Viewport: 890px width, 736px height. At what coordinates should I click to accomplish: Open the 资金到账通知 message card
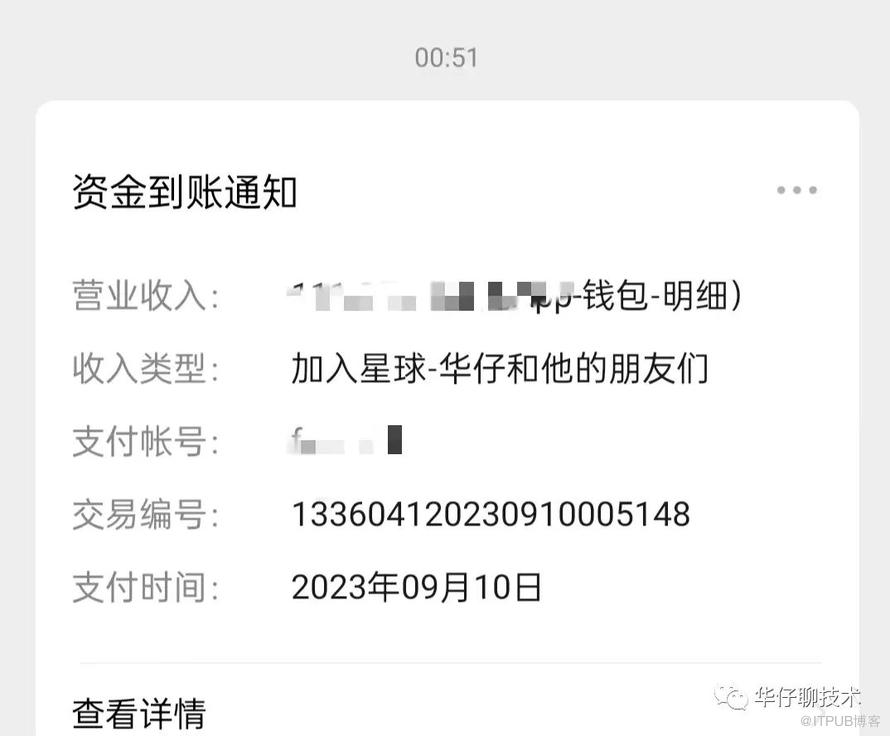(x=185, y=191)
